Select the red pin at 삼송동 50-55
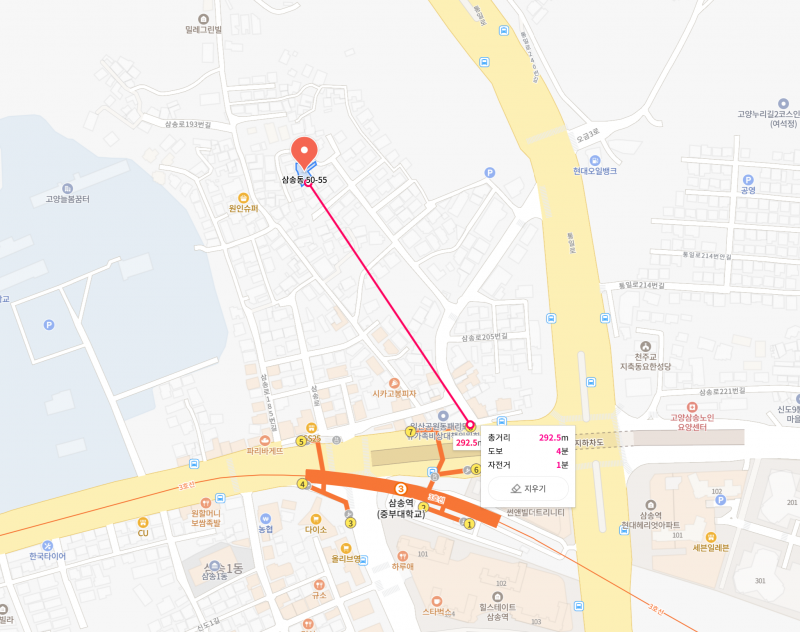This screenshot has width=800, height=632. click(x=304, y=152)
